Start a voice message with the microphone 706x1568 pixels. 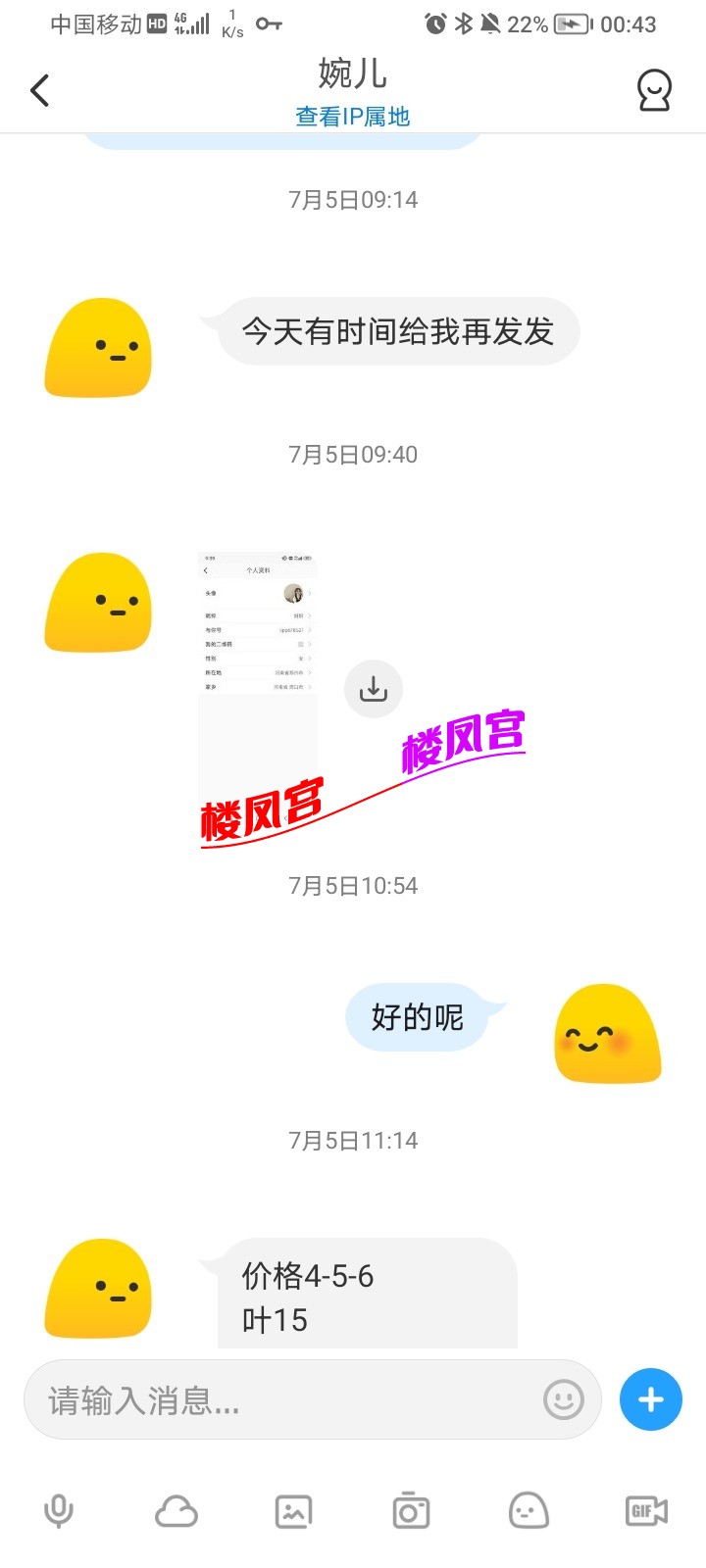pyautogui.click(x=59, y=1511)
